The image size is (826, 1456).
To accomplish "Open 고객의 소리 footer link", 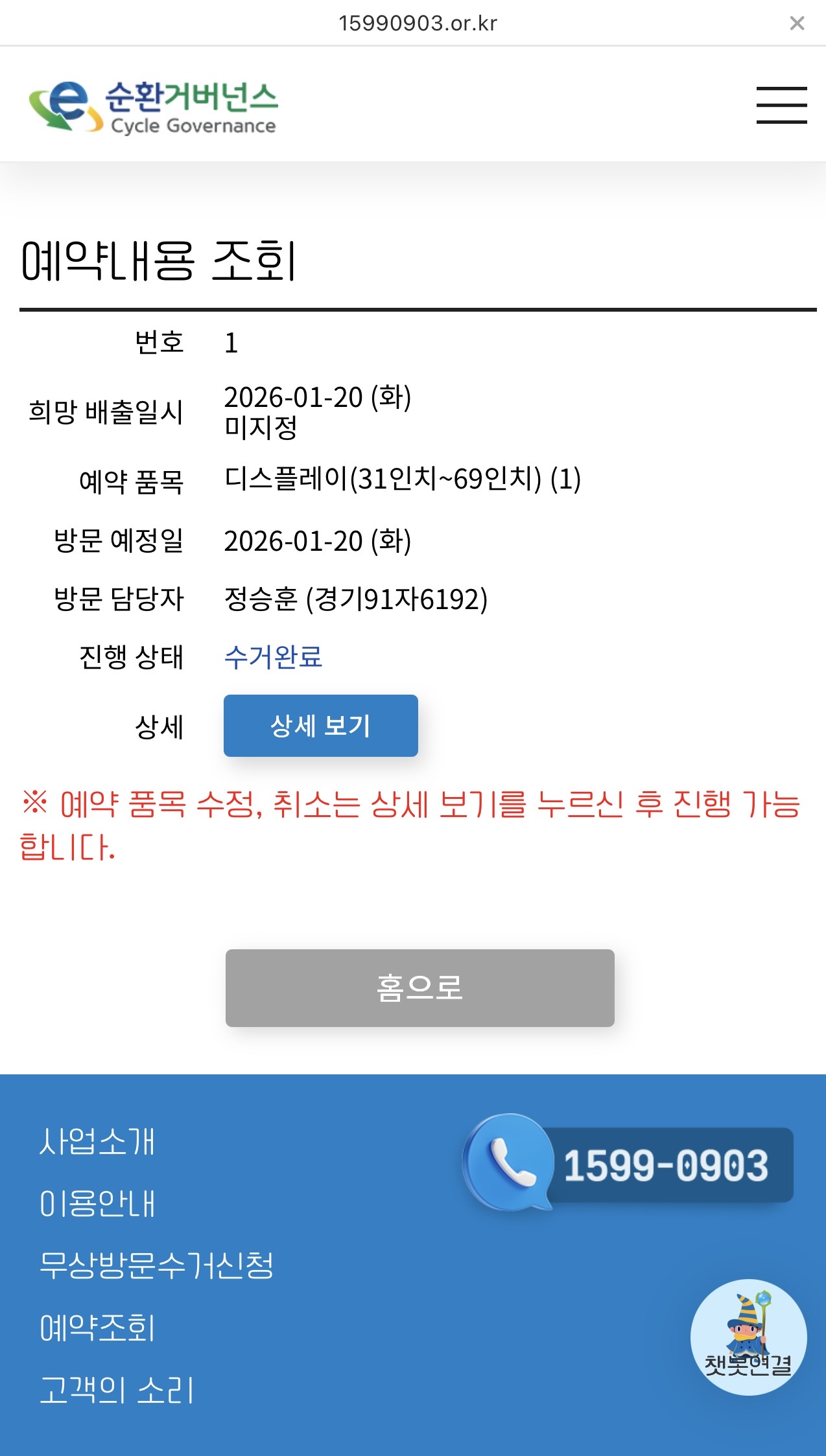I will pyautogui.click(x=117, y=1390).
